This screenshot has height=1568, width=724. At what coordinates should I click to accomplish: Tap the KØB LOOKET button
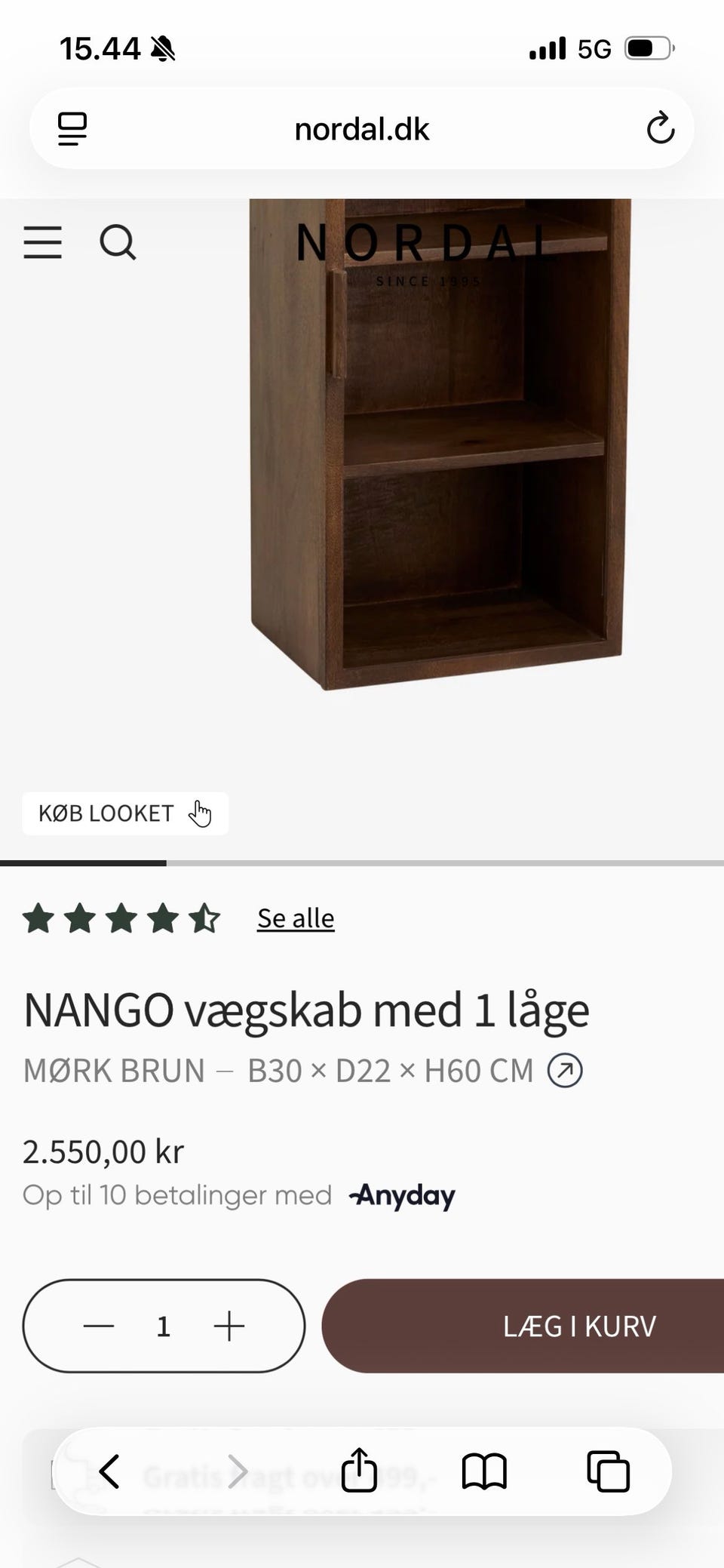pyautogui.click(x=125, y=813)
